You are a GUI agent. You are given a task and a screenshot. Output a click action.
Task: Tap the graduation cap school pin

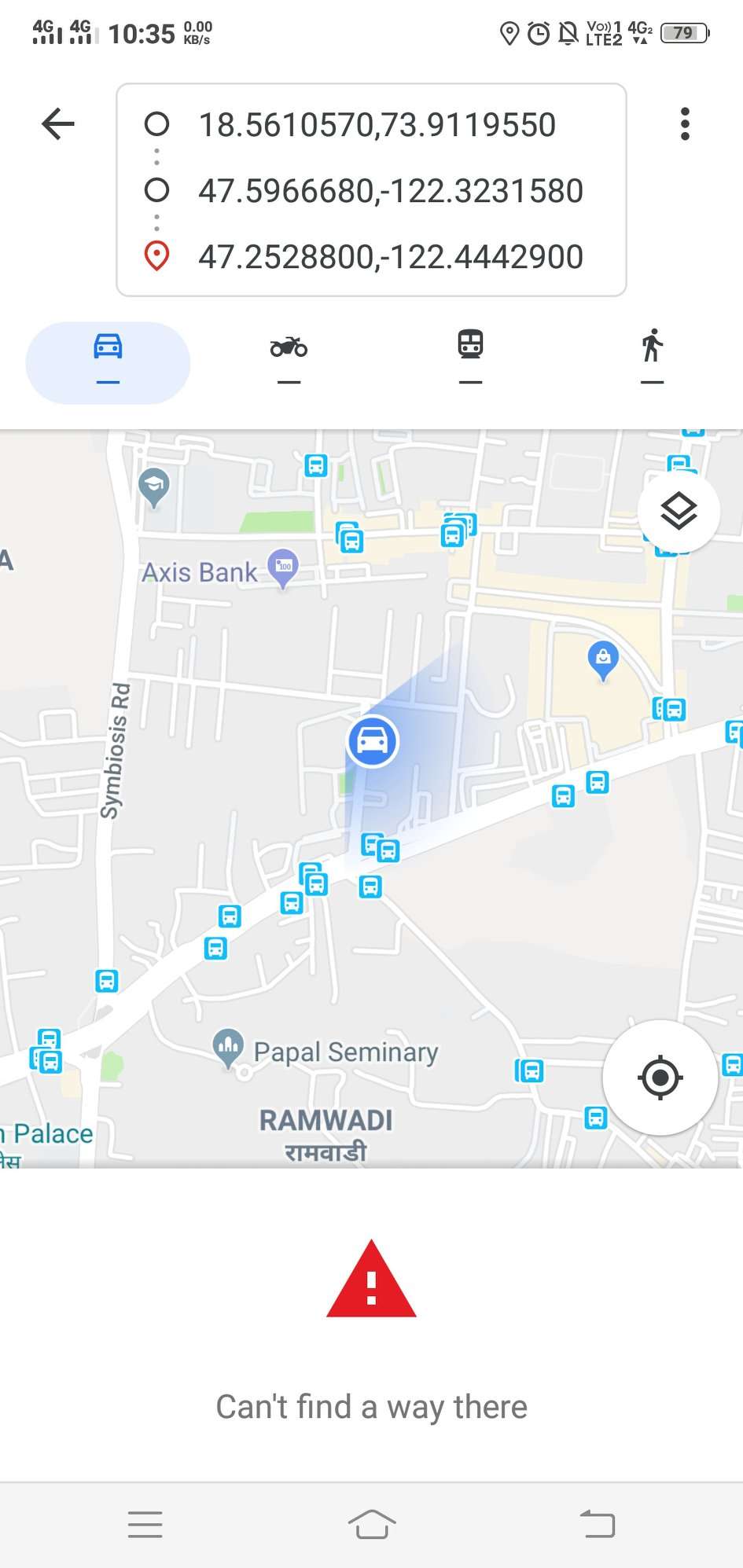click(x=154, y=486)
